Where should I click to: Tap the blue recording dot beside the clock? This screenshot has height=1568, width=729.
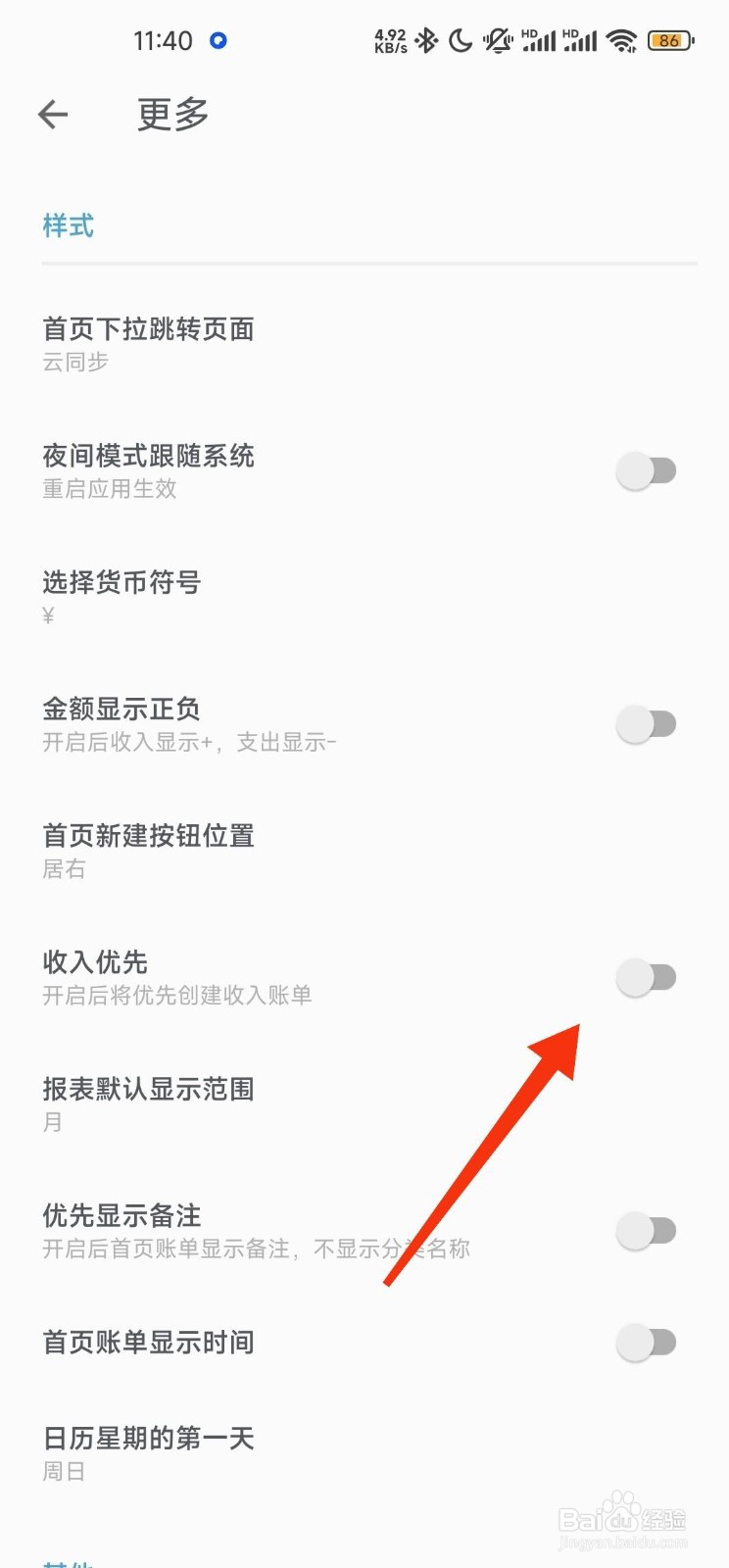point(218,41)
